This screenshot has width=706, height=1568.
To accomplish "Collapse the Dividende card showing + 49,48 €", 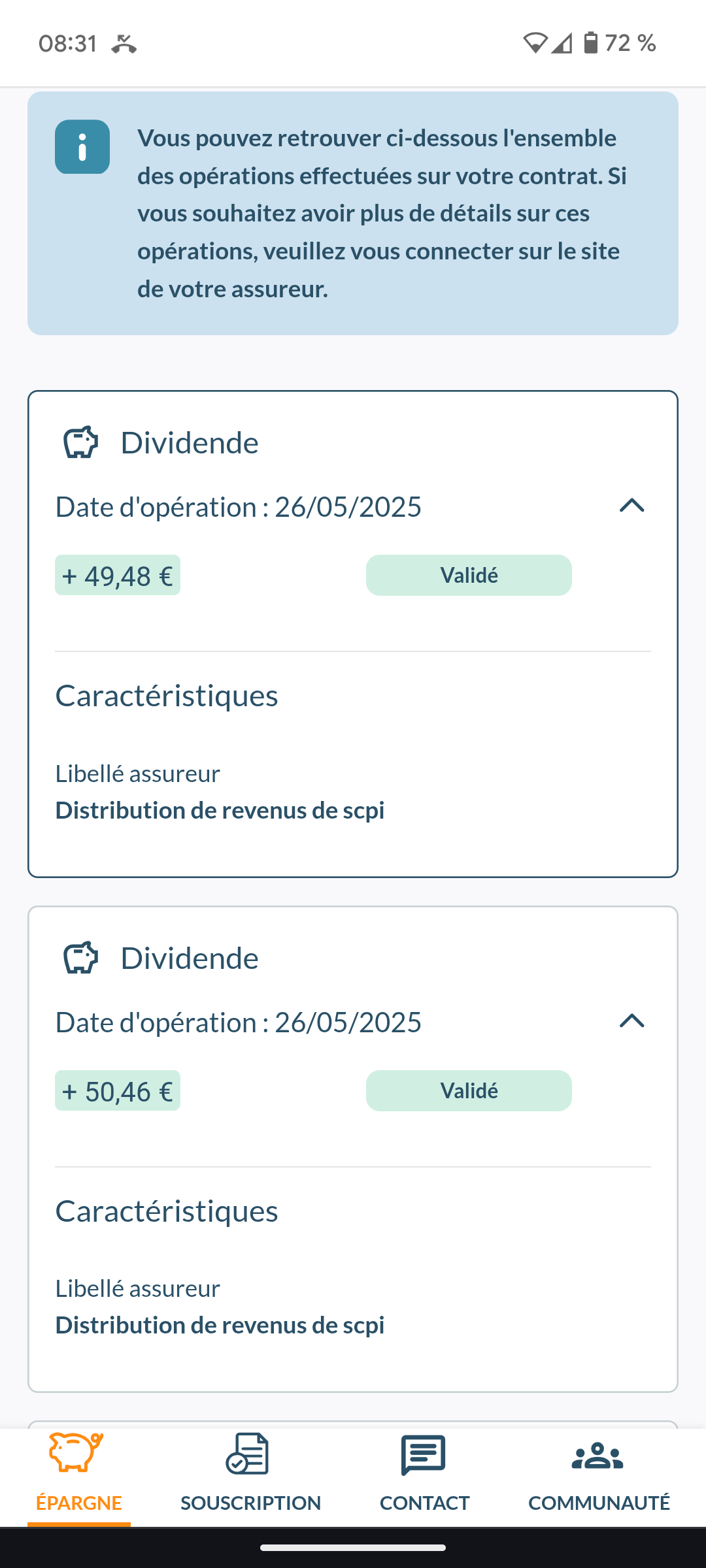I will tap(631, 506).
